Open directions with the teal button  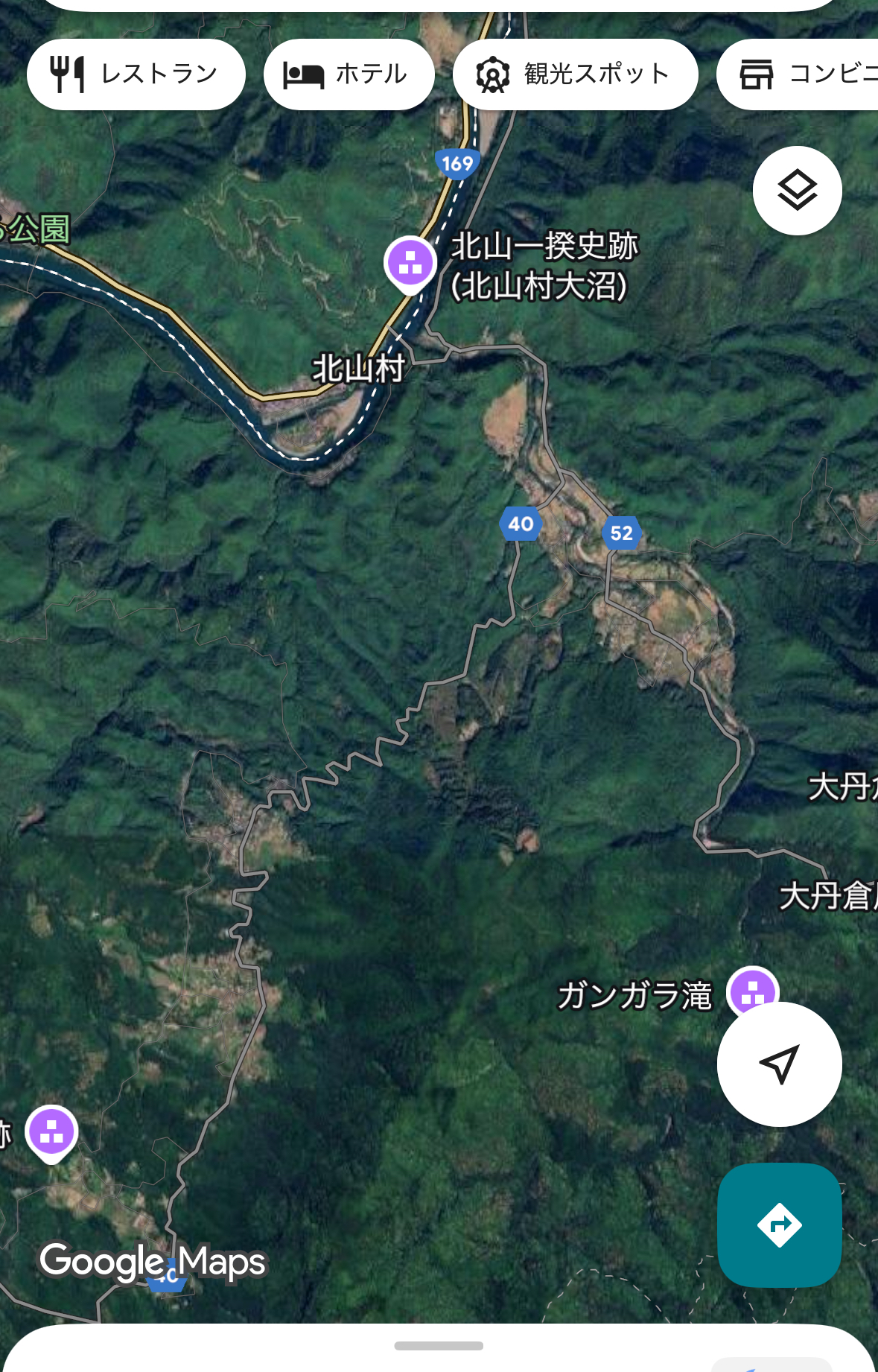[x=779, y=1225]
